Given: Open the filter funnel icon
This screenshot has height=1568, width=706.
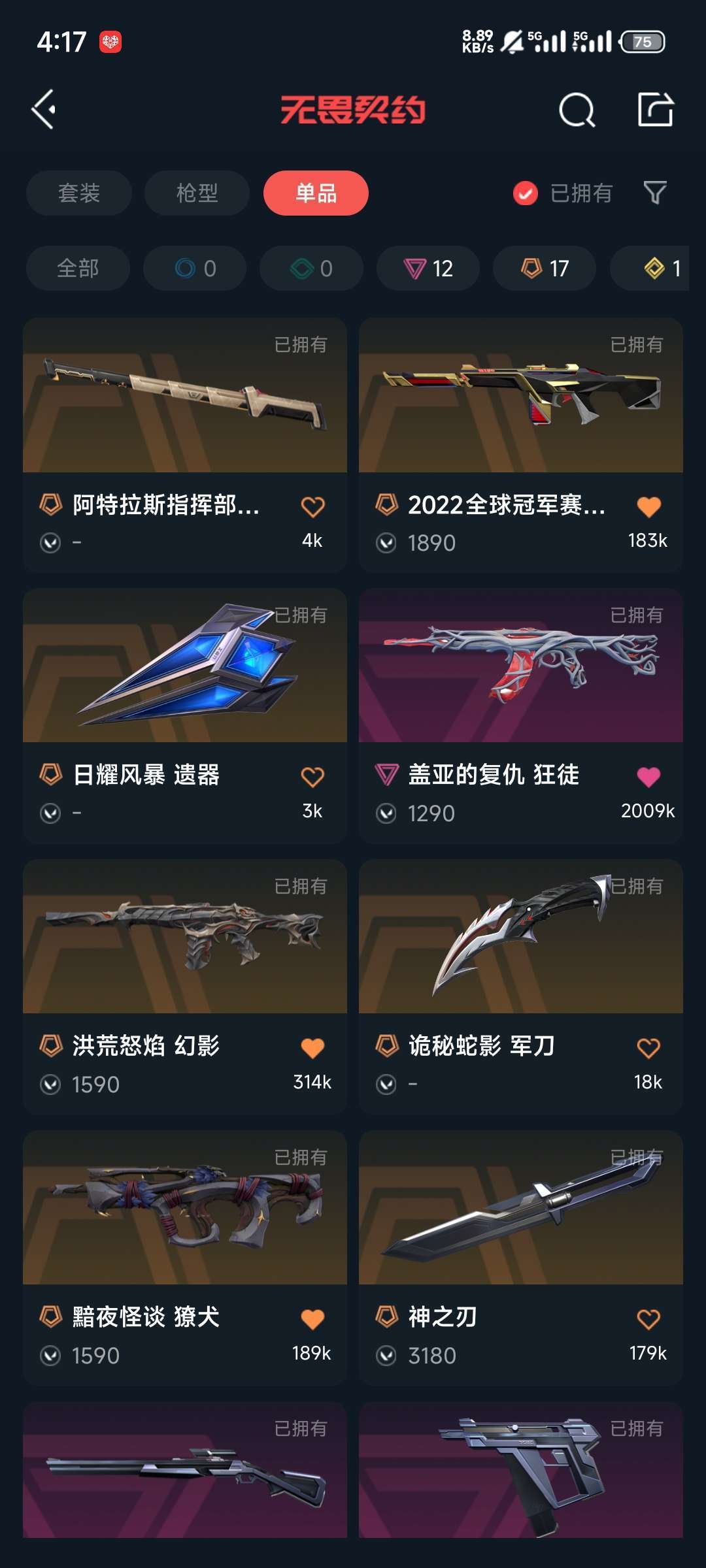Looking at the screenshot, I should pos(655,193).
